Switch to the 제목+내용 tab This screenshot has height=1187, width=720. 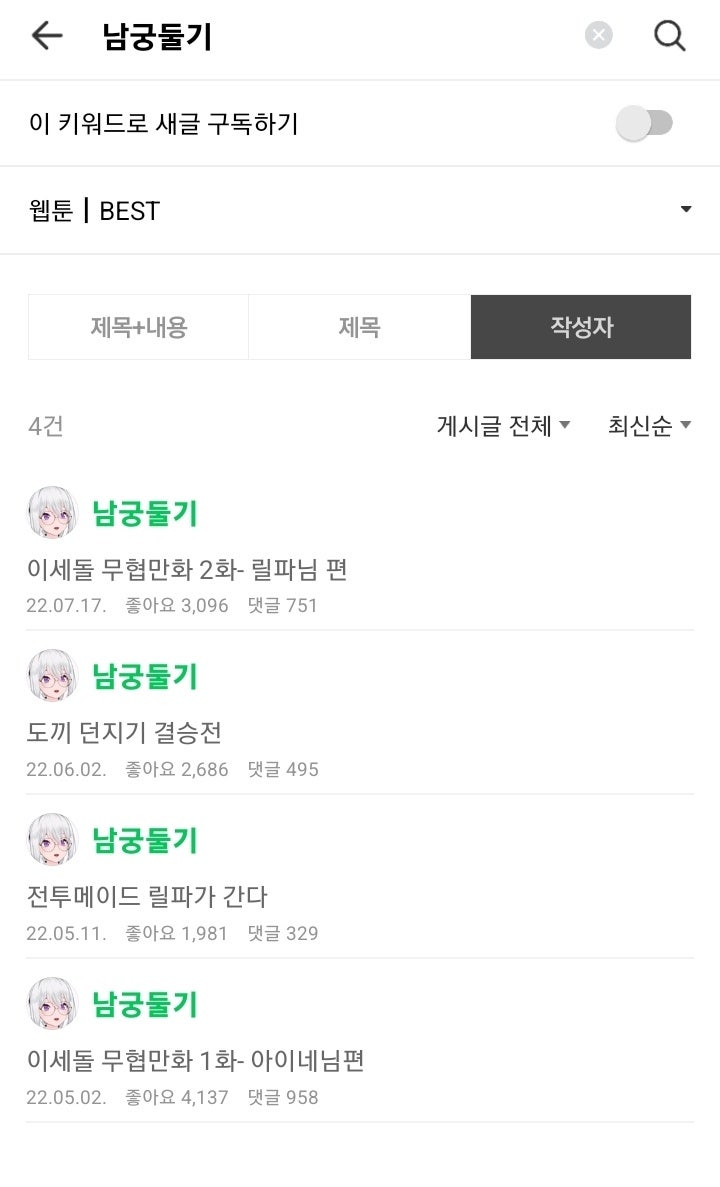tap(139, 327)
